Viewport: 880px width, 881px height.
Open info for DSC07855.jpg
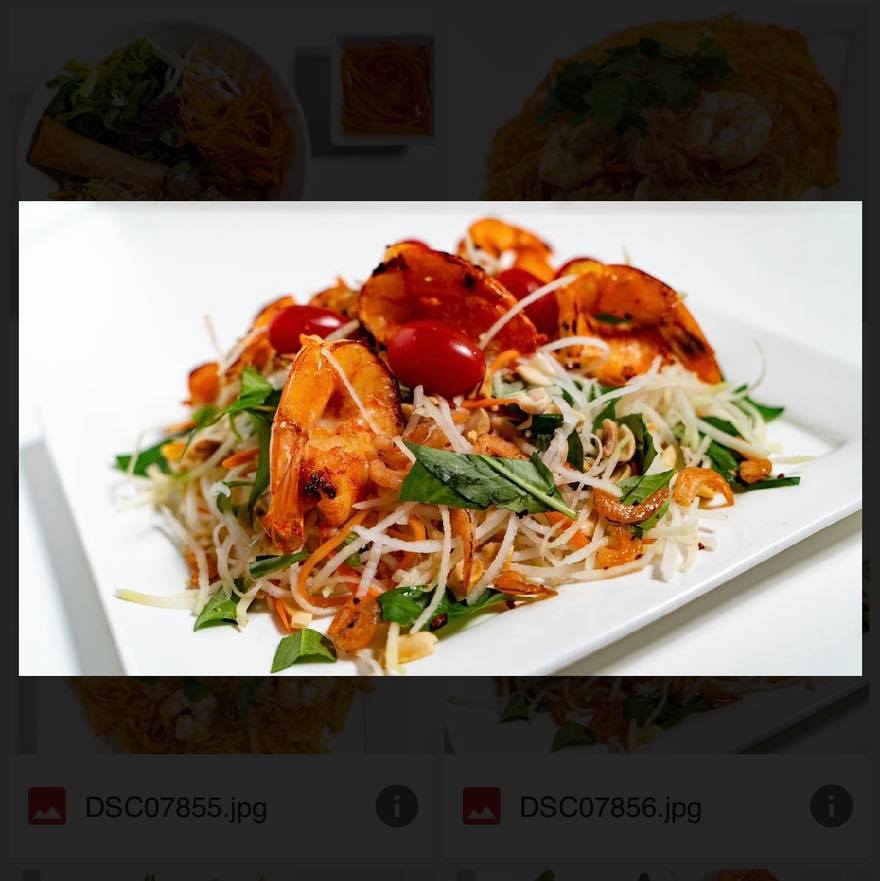point(397,806)
